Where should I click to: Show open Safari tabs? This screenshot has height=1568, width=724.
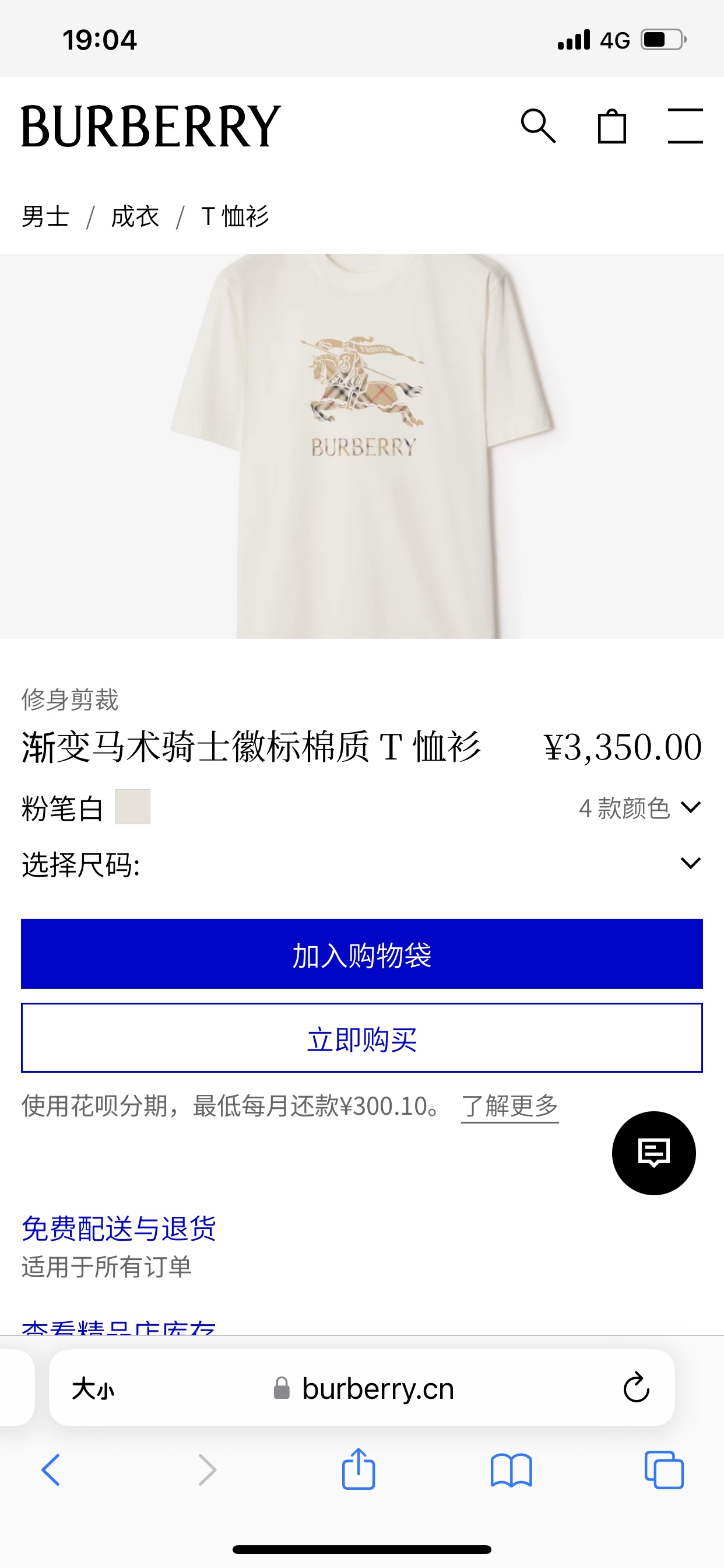coord(664,1471)
